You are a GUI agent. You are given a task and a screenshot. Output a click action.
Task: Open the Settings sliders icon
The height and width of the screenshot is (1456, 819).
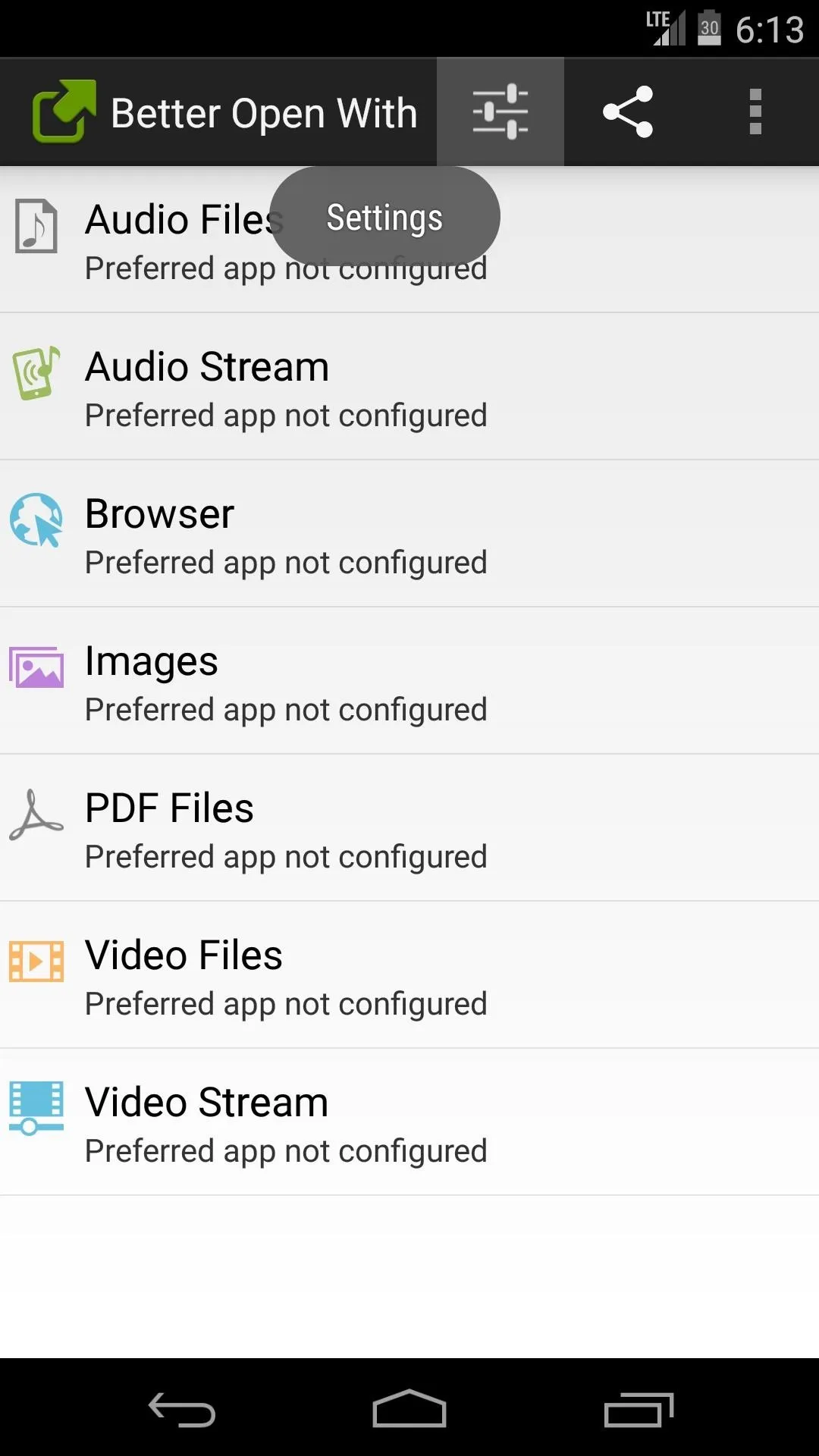pos(500,112)
